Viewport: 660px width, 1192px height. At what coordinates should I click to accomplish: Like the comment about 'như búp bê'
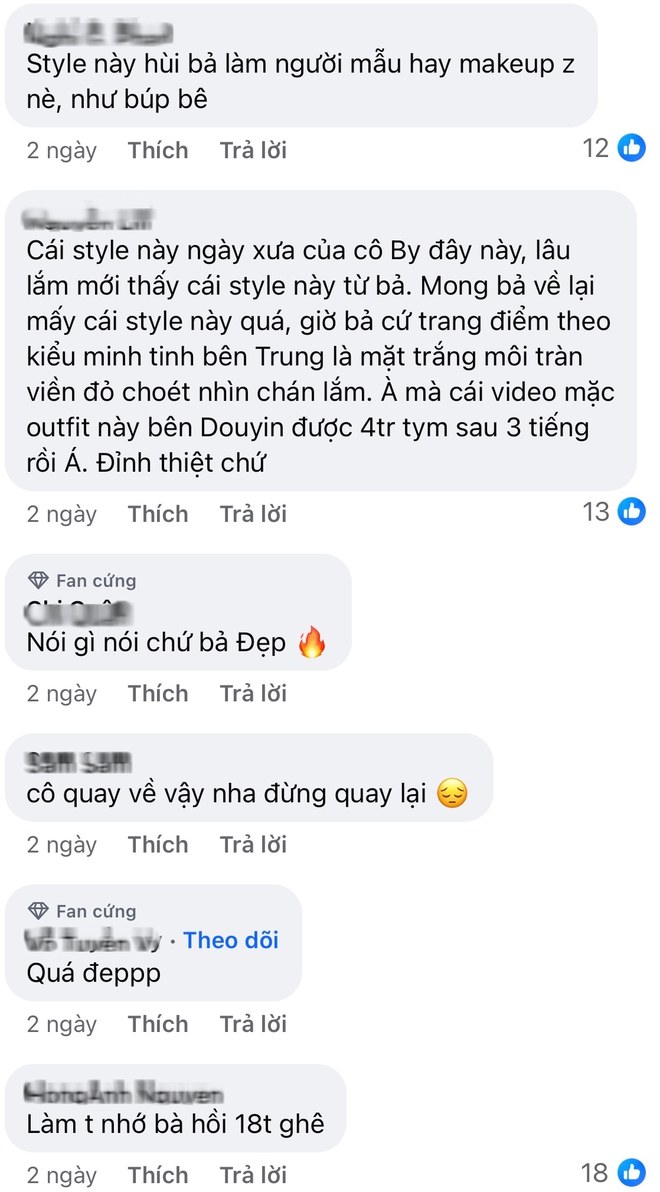coord(158,150)
